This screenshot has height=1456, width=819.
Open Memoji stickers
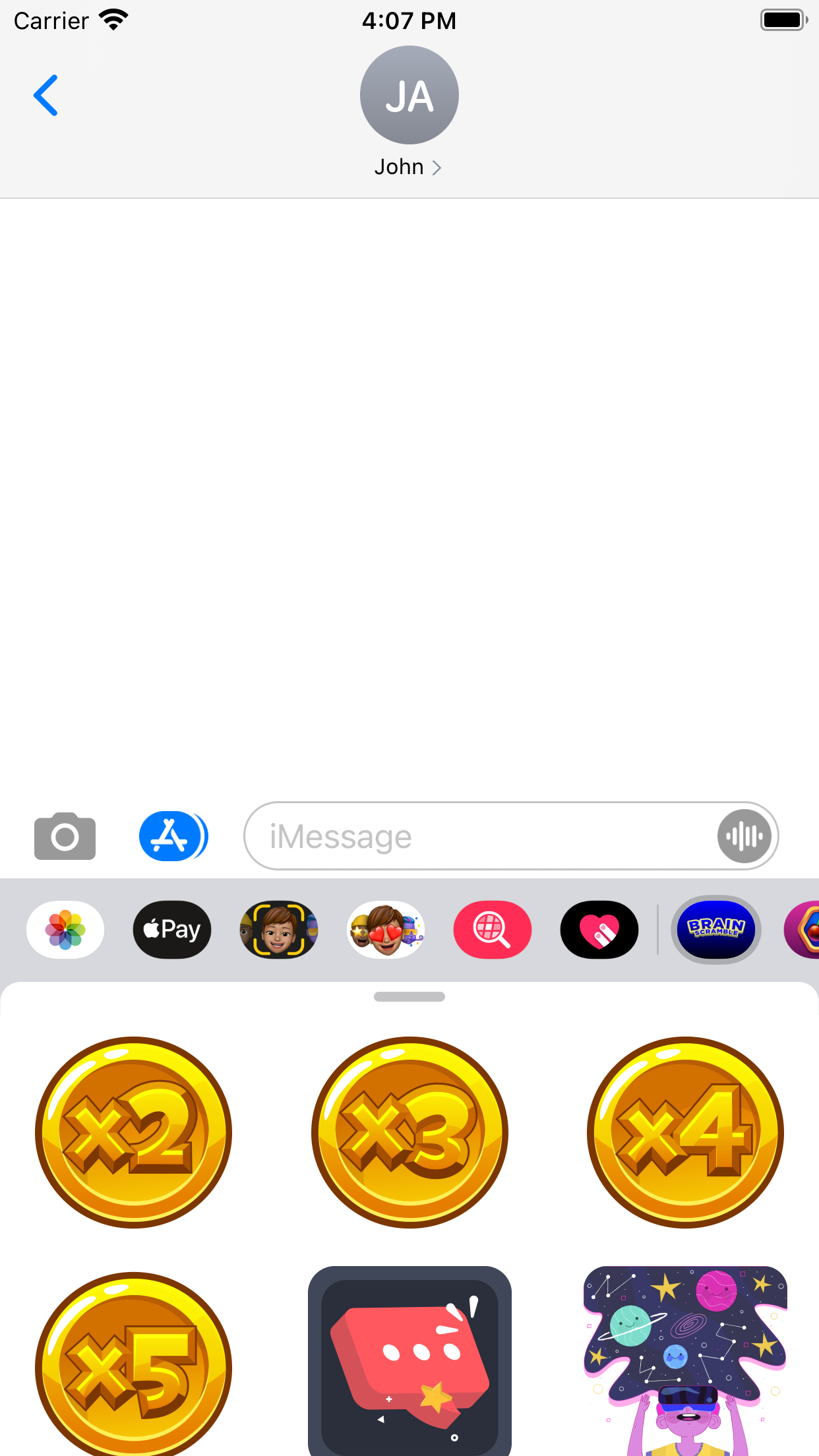click(386, 930)
